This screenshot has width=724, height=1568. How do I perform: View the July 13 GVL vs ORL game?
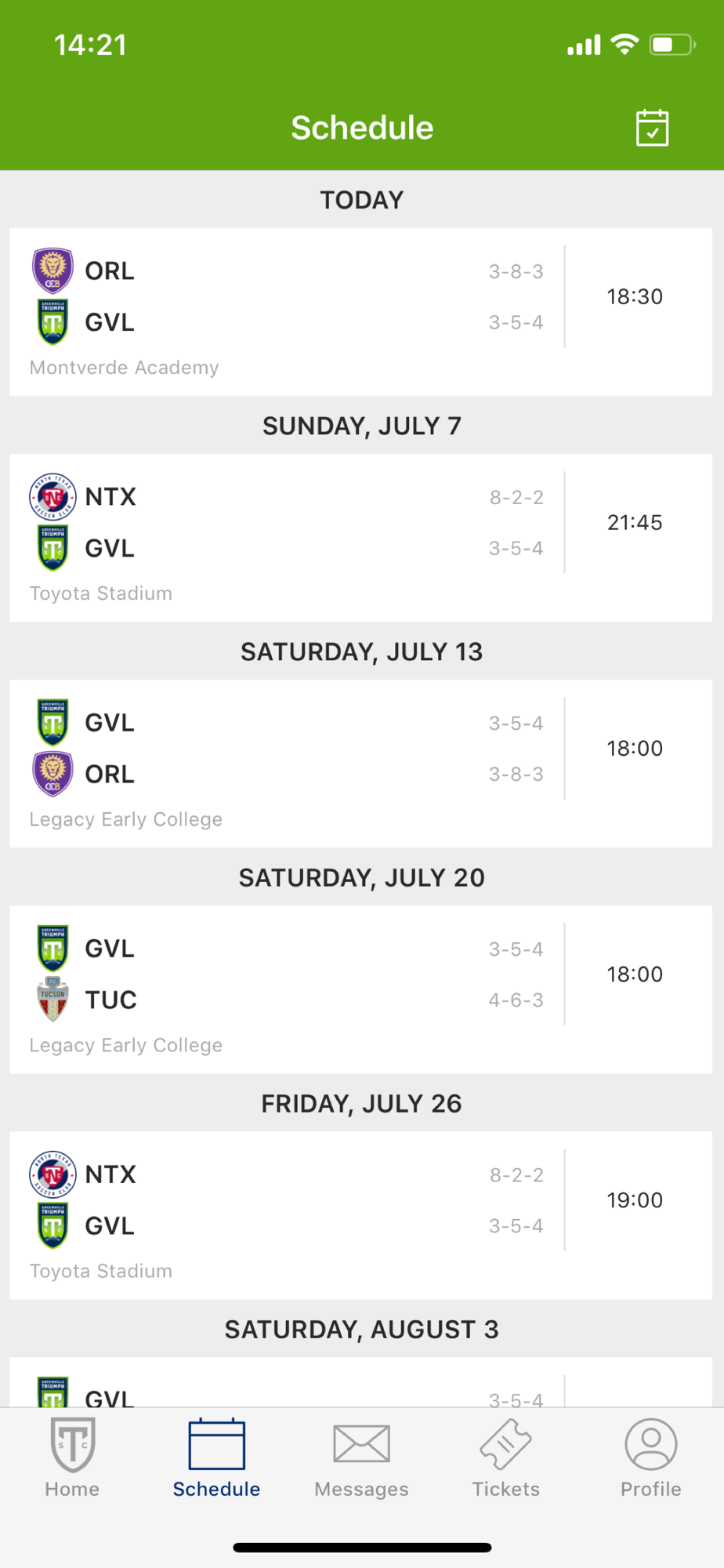pos(361,764)
